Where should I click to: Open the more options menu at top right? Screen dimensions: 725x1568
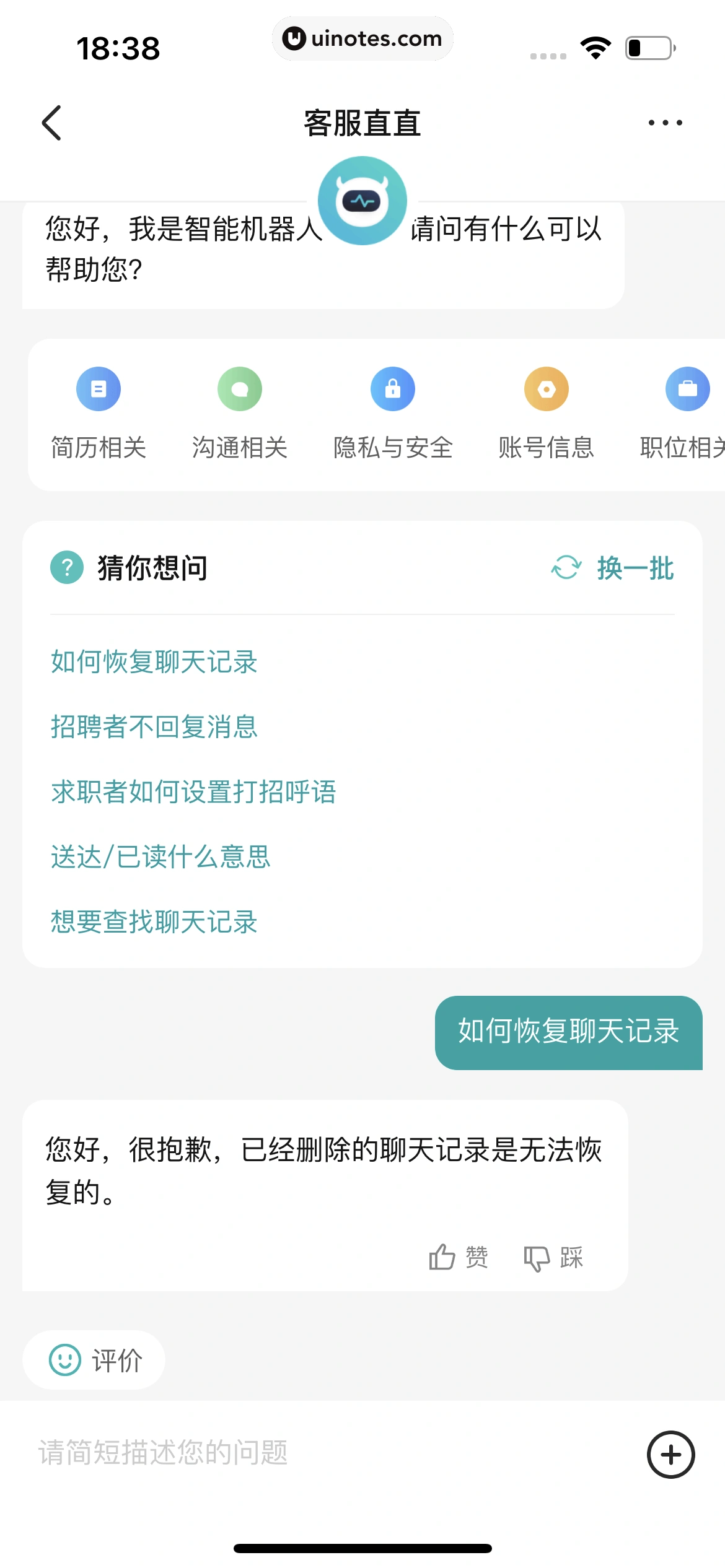664,123
